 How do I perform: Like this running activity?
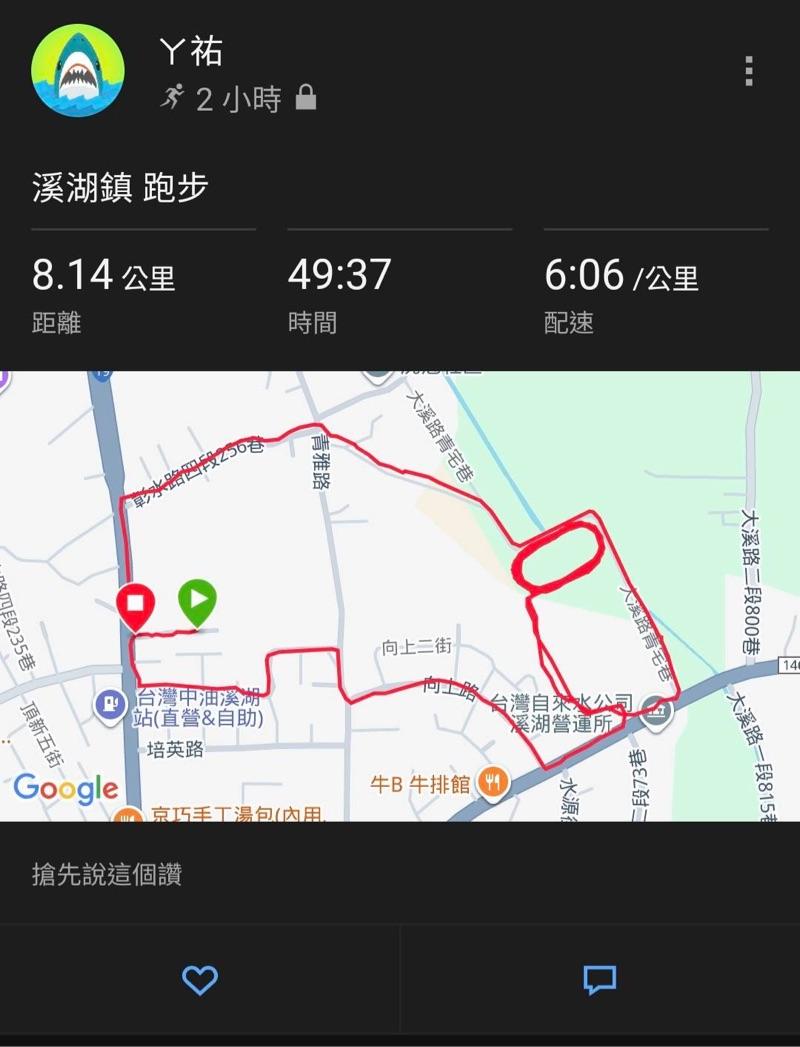click(x=200, y=979)
